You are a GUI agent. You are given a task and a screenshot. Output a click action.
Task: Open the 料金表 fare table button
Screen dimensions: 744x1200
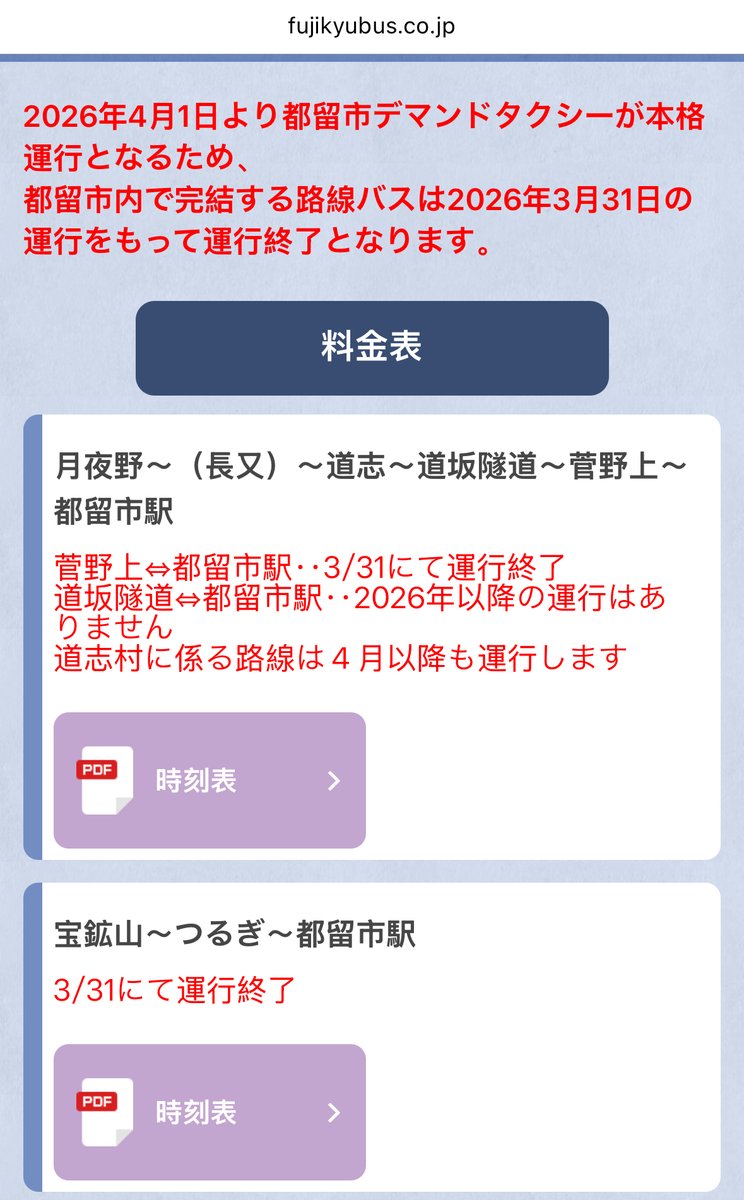pyautogui.click(x=371, y=347)
